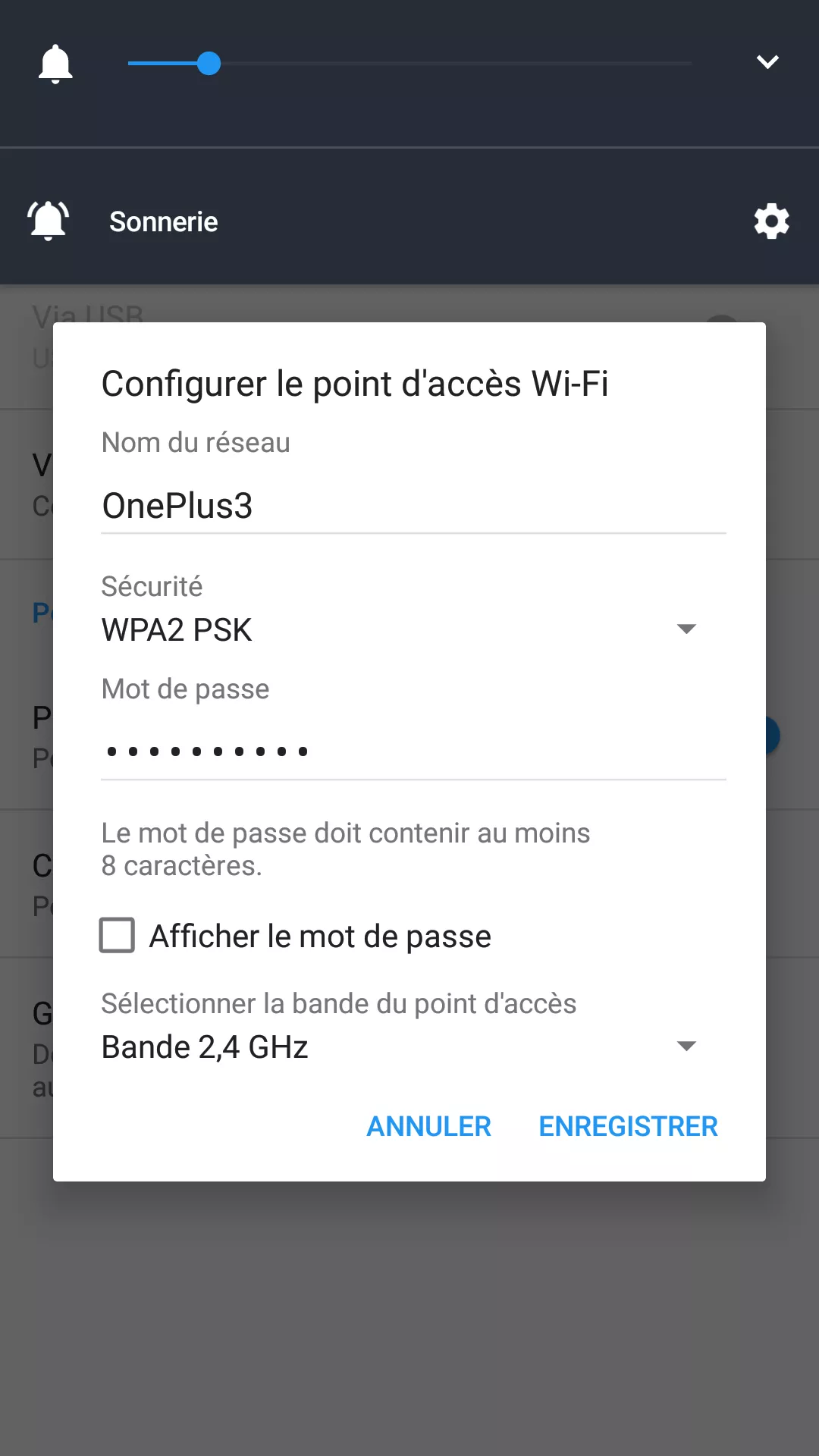Open sound settings via the gear icon
The width and height of the screenshot is (819, 1456).
pos(771,221)
